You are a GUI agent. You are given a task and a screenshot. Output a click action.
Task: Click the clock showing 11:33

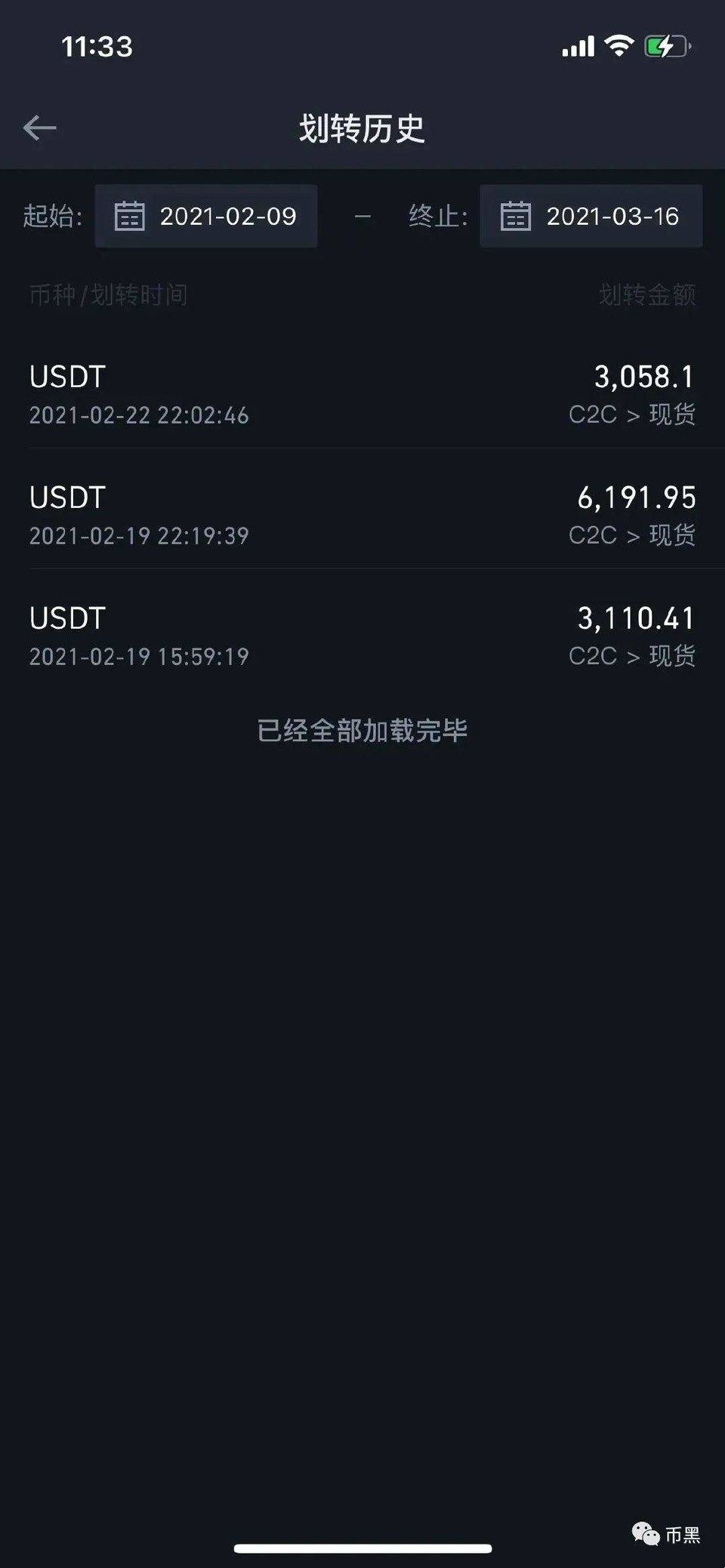coord(97,47)
